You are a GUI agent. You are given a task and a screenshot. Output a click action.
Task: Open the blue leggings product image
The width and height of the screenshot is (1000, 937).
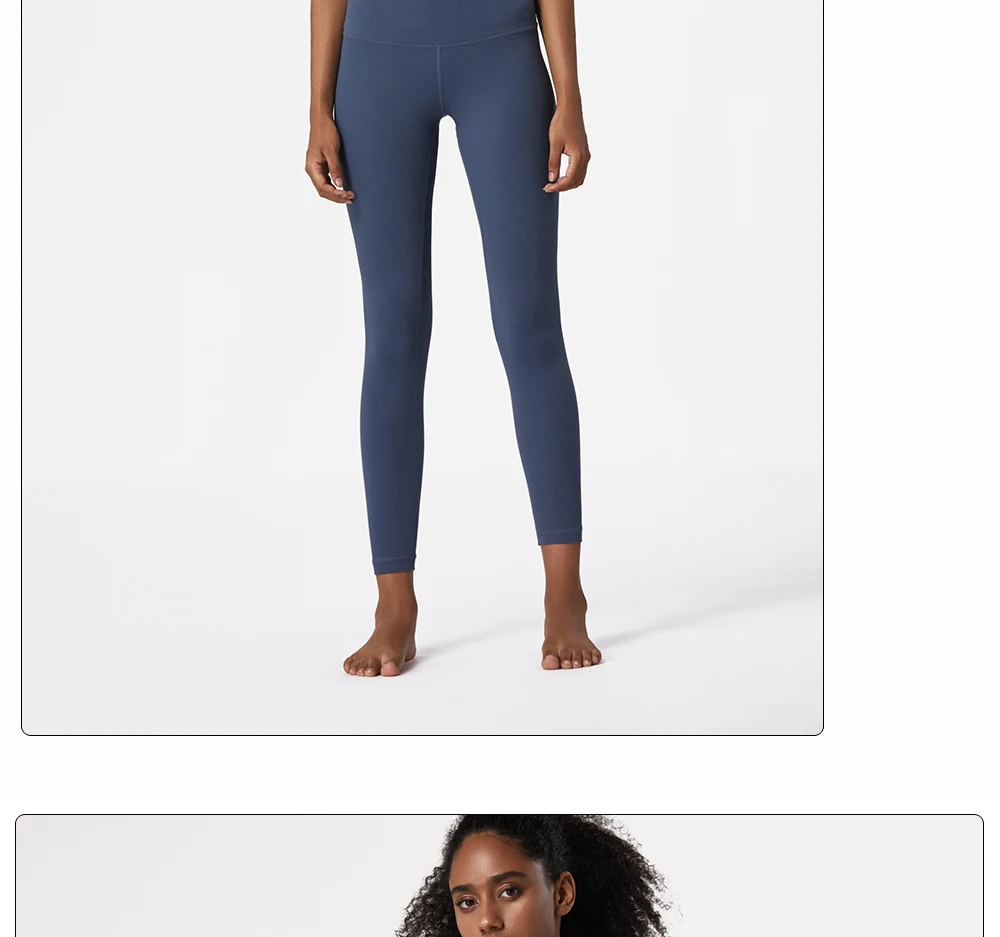[x=422, y=367]
